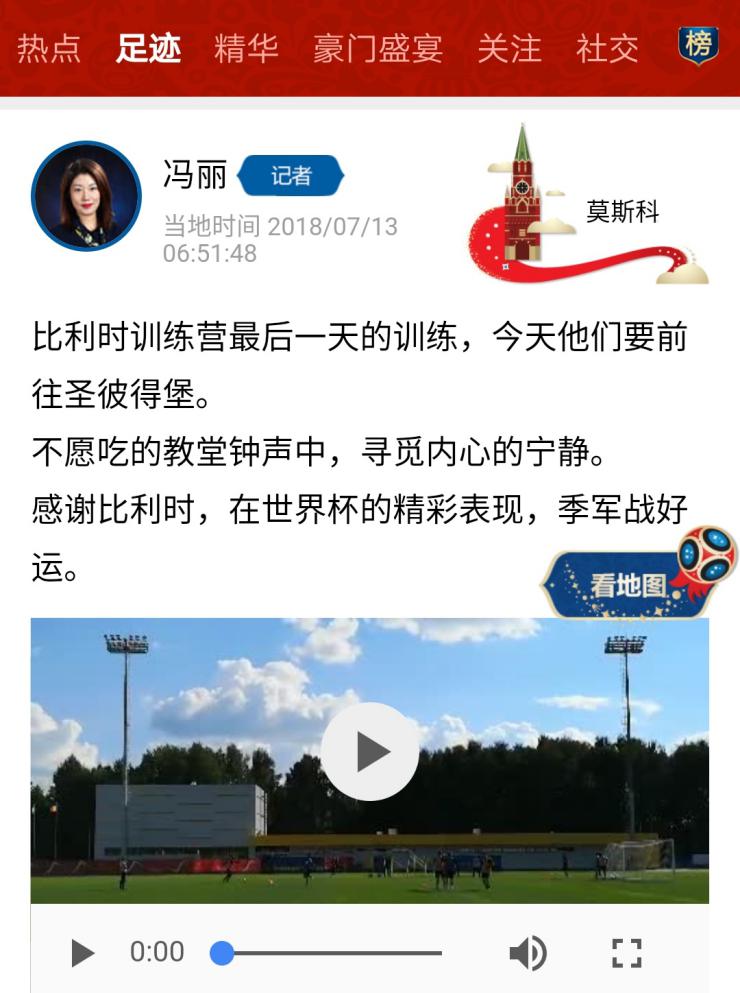Play the training video from center button
The width and height of the screenshot is (740, 993).
point(370,751)
